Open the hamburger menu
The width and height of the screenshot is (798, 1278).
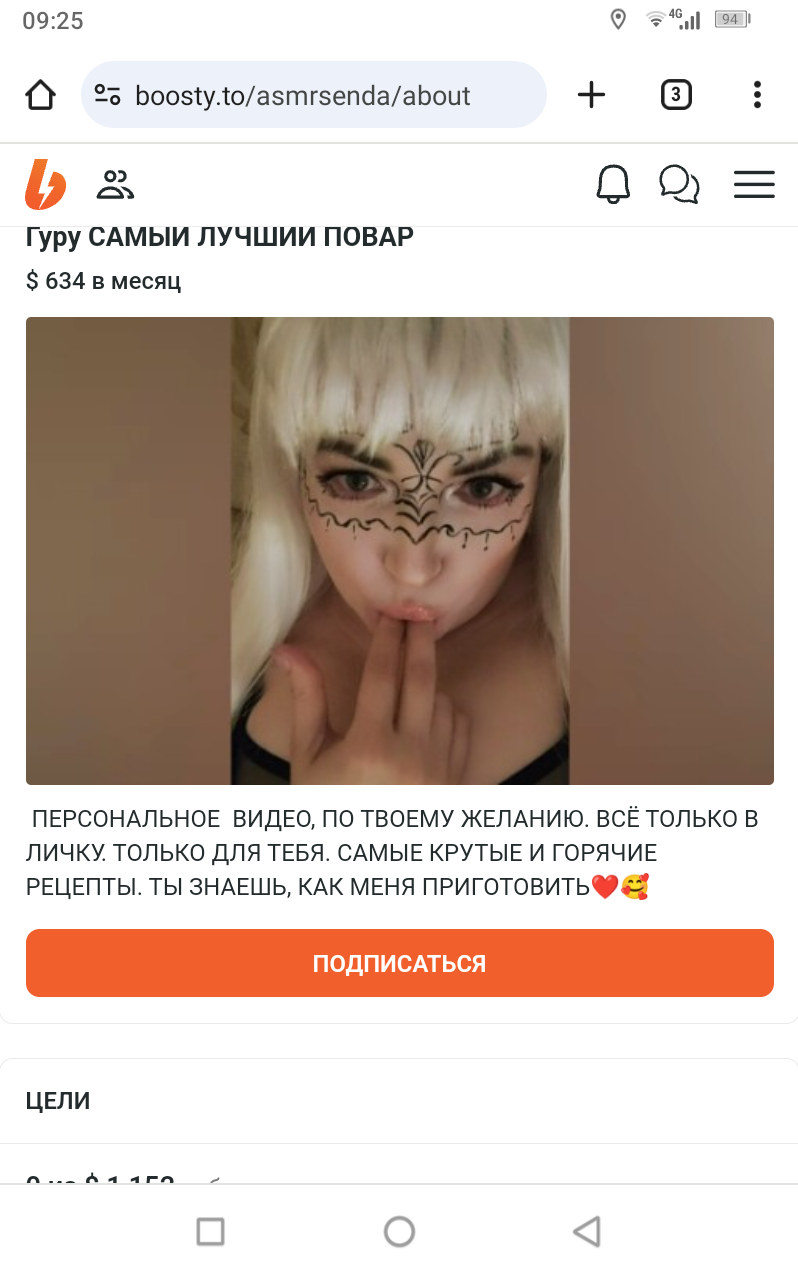point(754,185)
